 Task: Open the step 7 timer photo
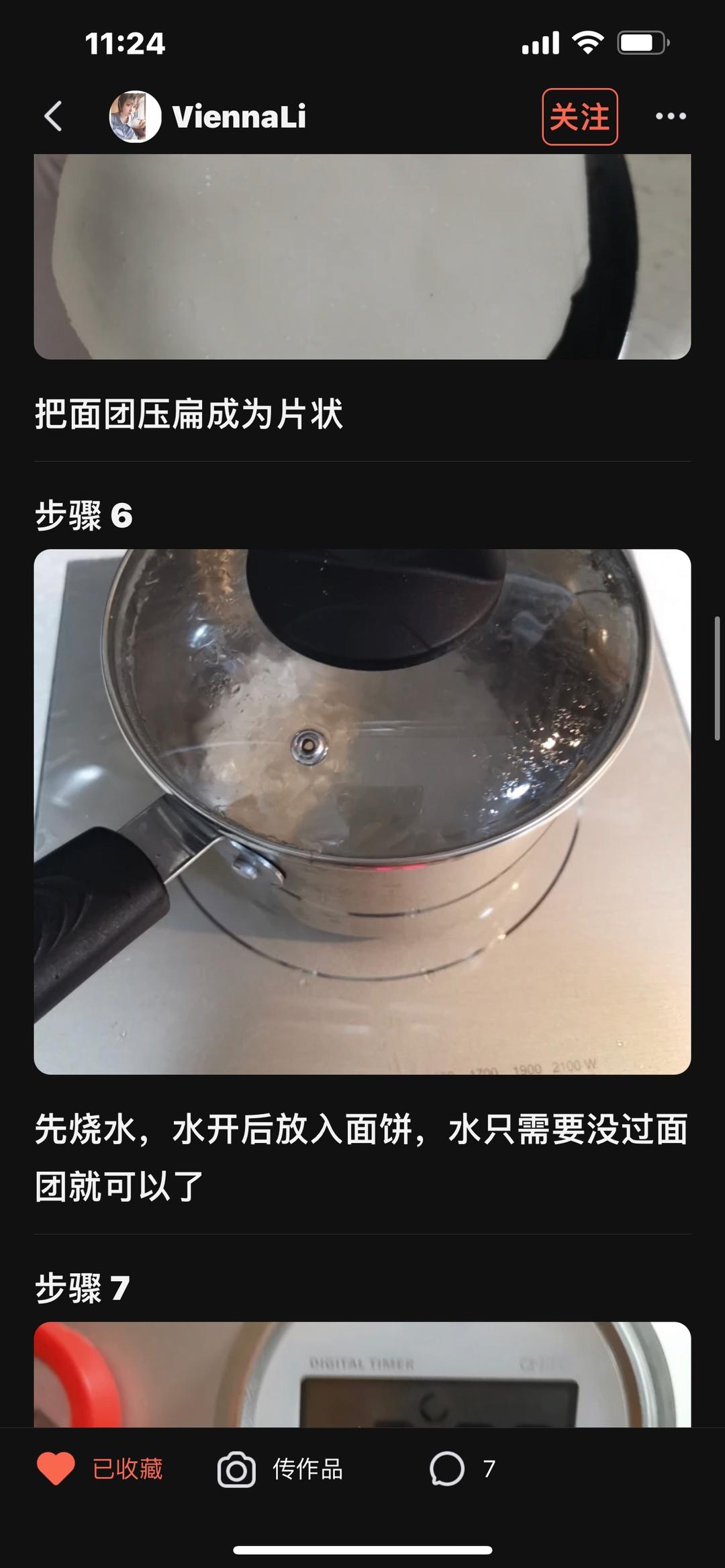pos(362,1374)
